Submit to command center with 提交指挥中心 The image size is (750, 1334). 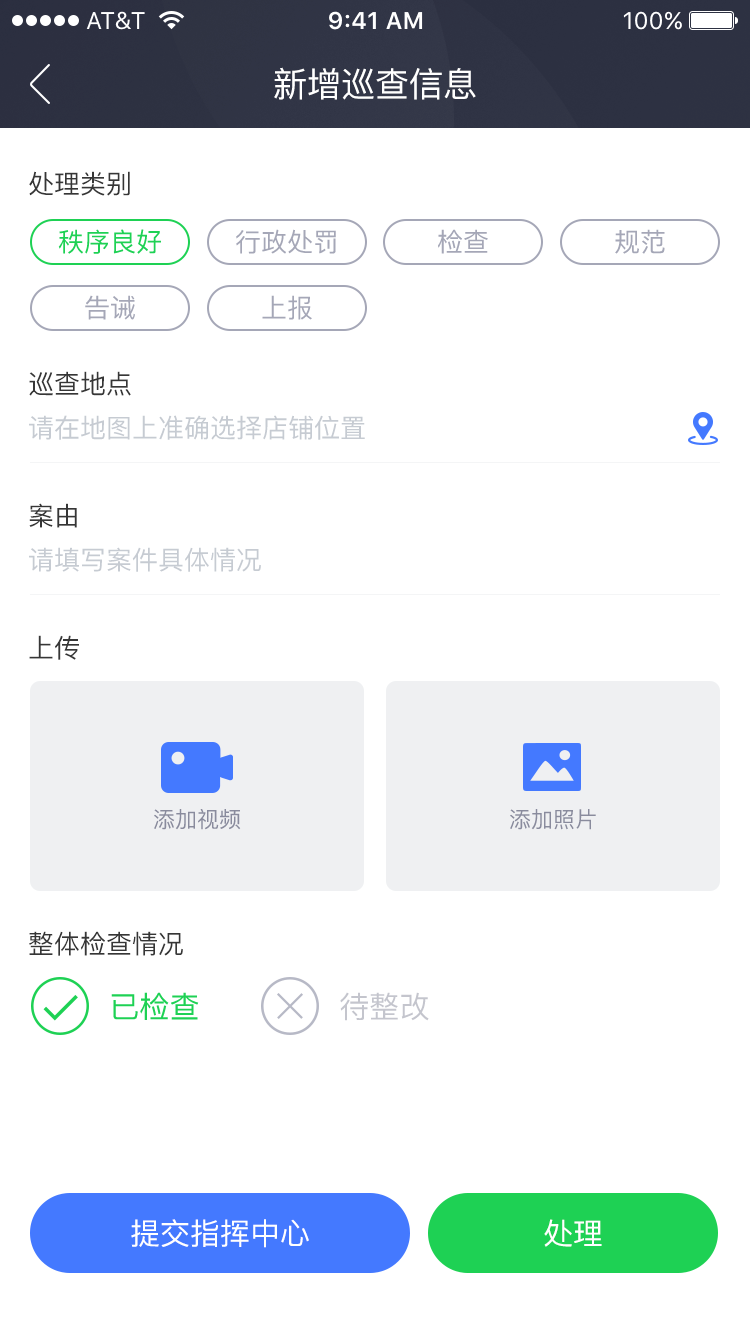[x=220, y=1233]
